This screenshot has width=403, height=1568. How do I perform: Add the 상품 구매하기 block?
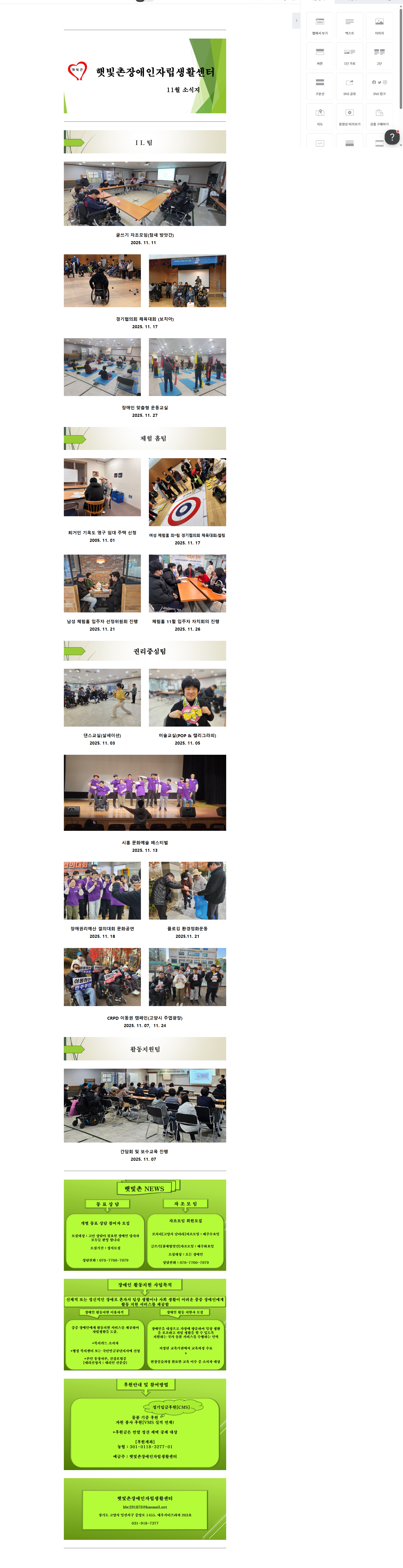click(379, 116)
